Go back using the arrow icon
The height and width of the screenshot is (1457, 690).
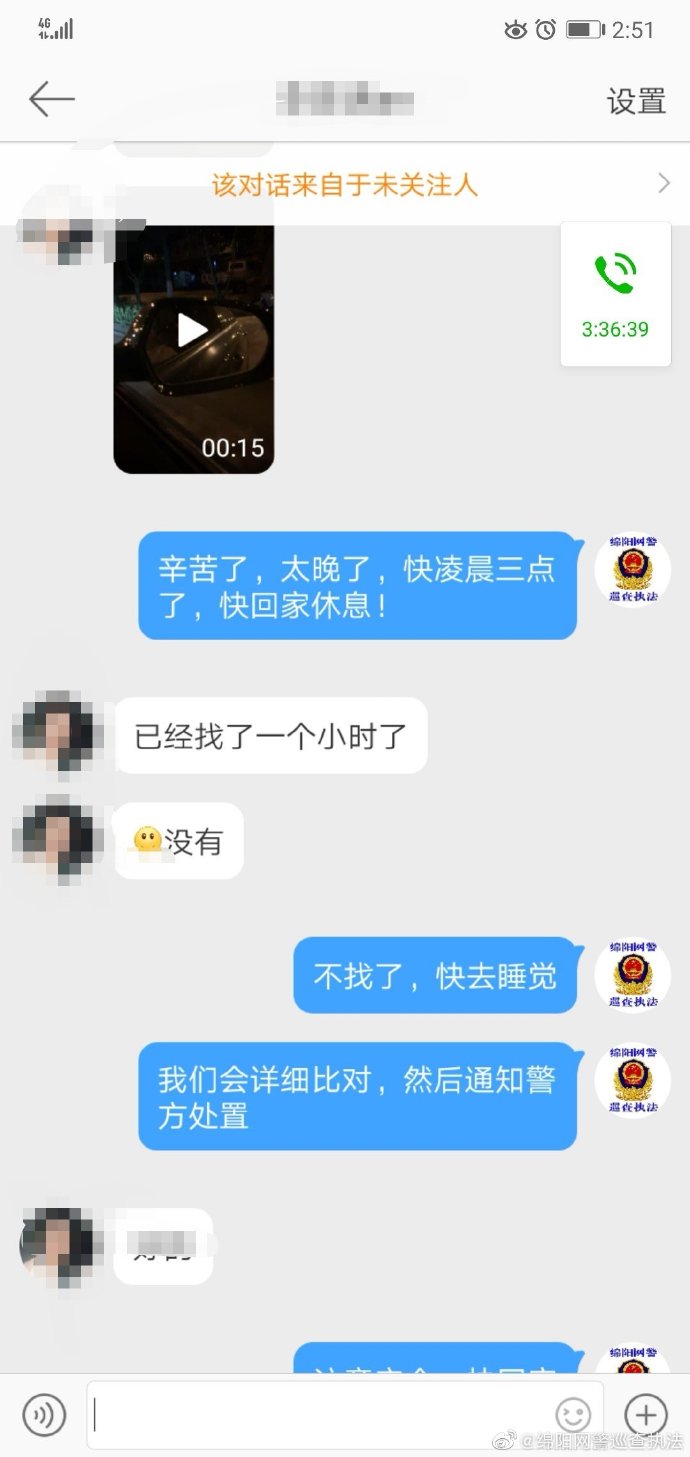point(52,100)
